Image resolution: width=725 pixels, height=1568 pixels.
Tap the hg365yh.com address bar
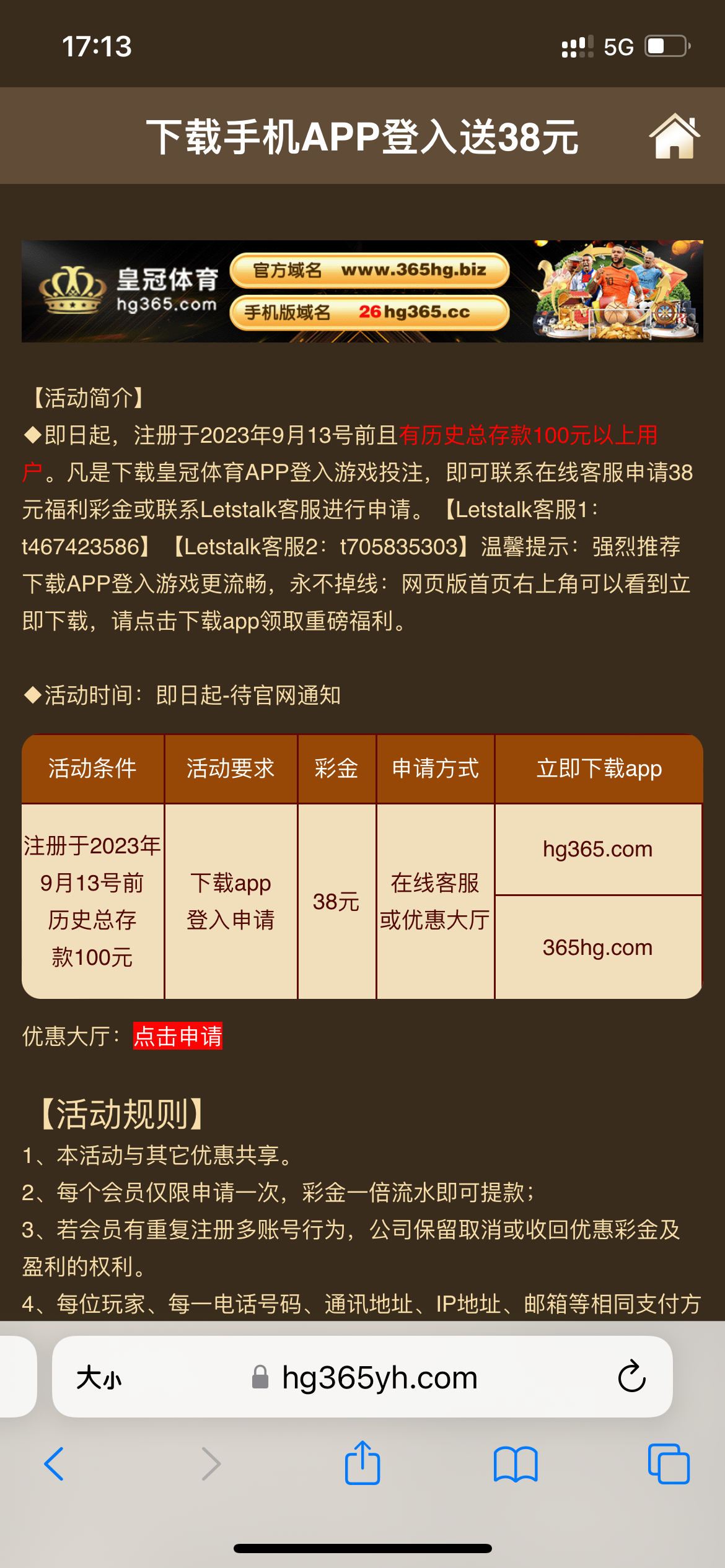point(379,1378)
